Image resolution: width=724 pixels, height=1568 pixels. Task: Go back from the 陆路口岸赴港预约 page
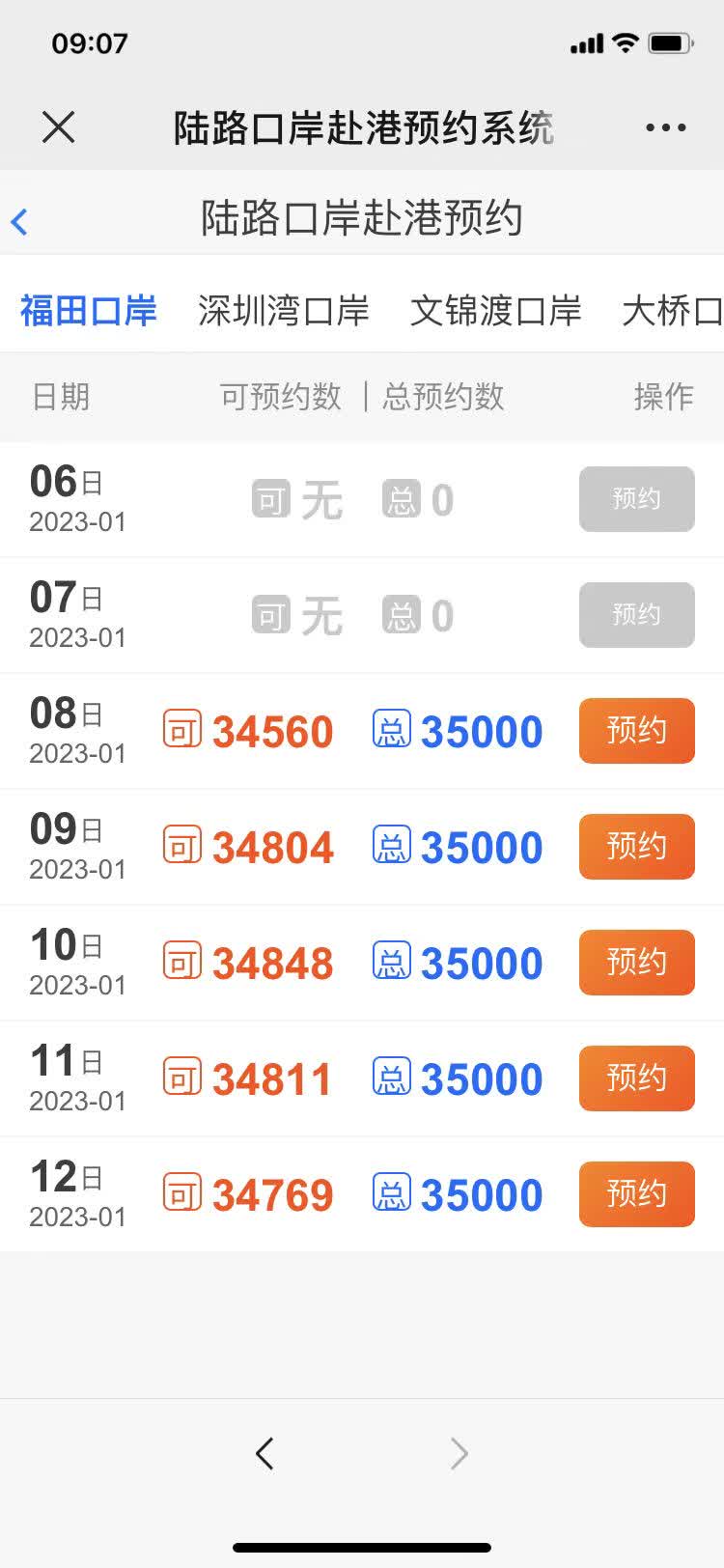click(20, 221)
